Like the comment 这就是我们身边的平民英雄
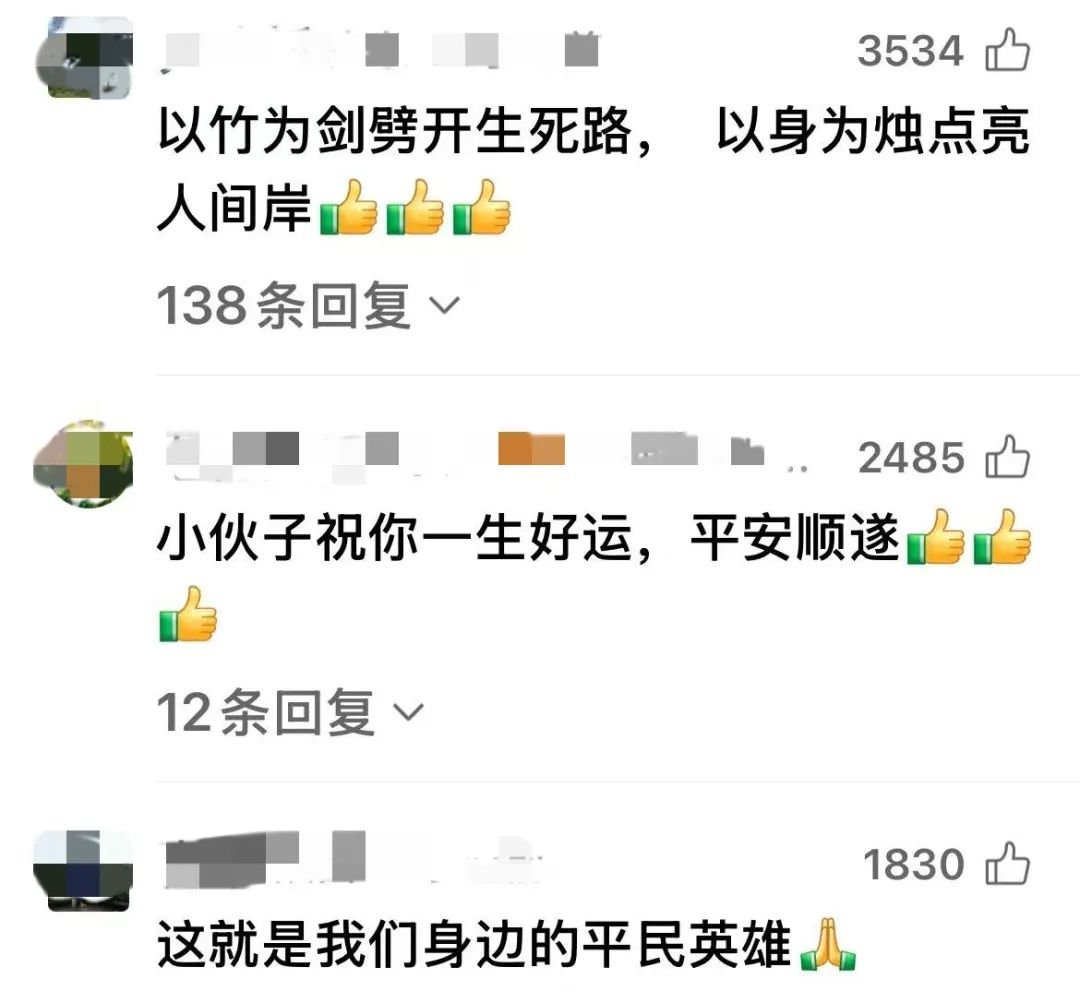 click(x=1007, y=865)
